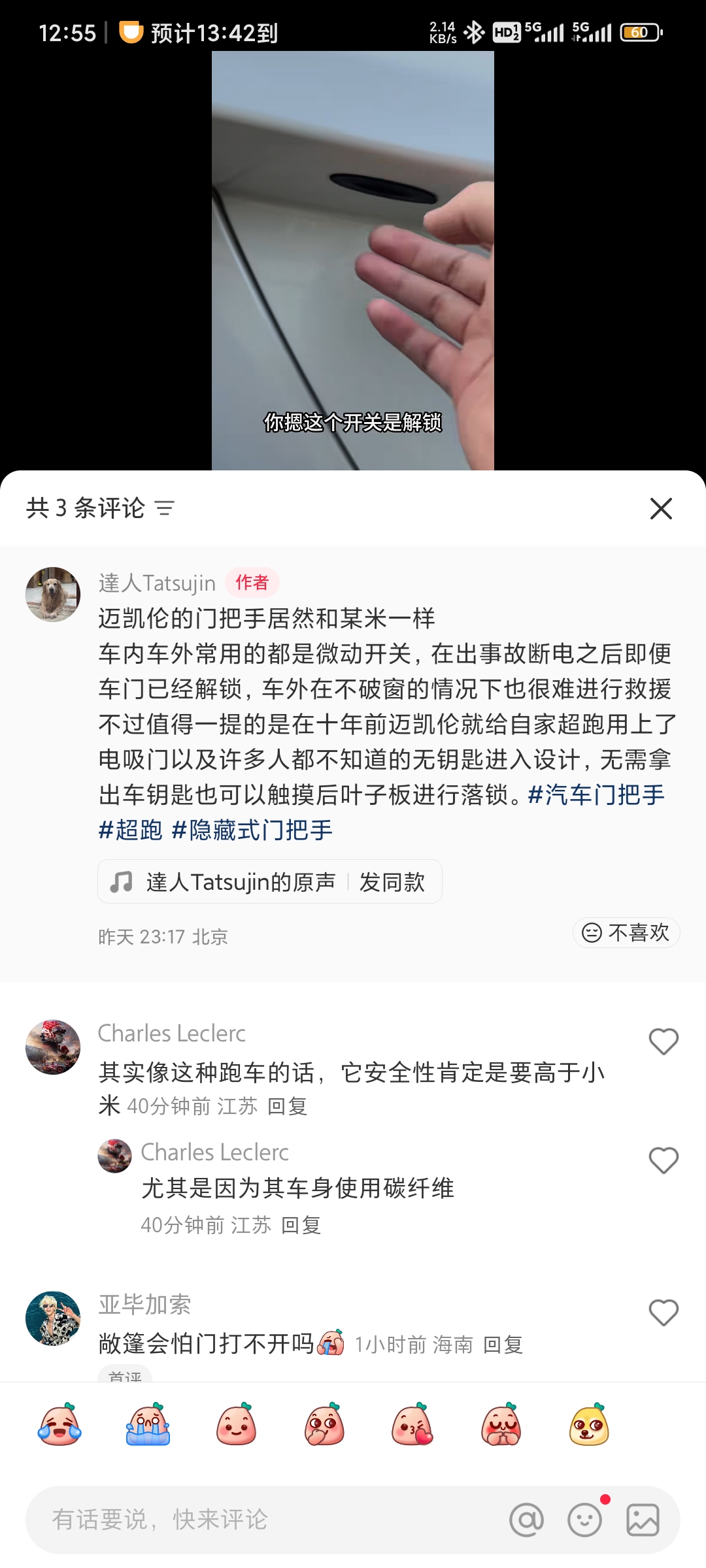The image size is (706, 1568).
Task: Insert the kiss-with-heart emoji
Action: [x=412, y=1425]
